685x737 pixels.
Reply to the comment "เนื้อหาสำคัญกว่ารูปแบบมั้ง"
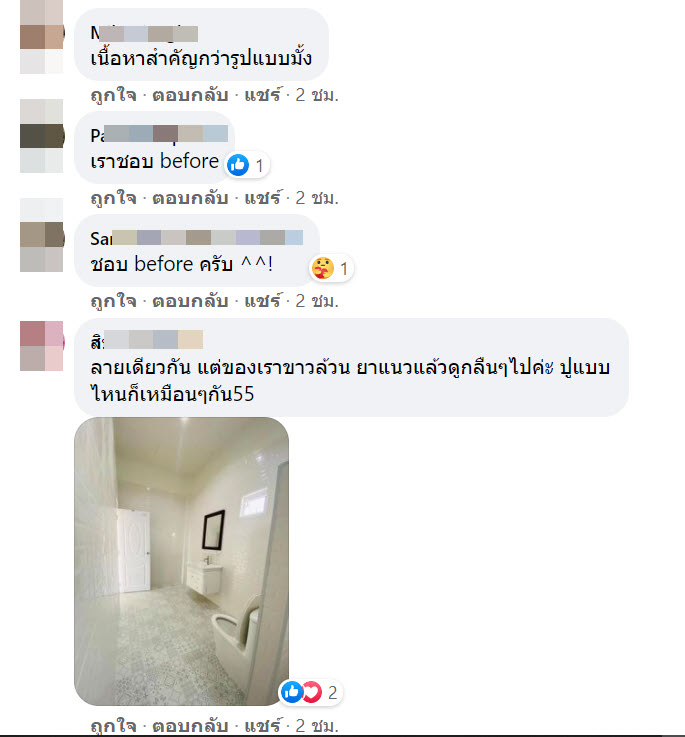coord(188,96)
